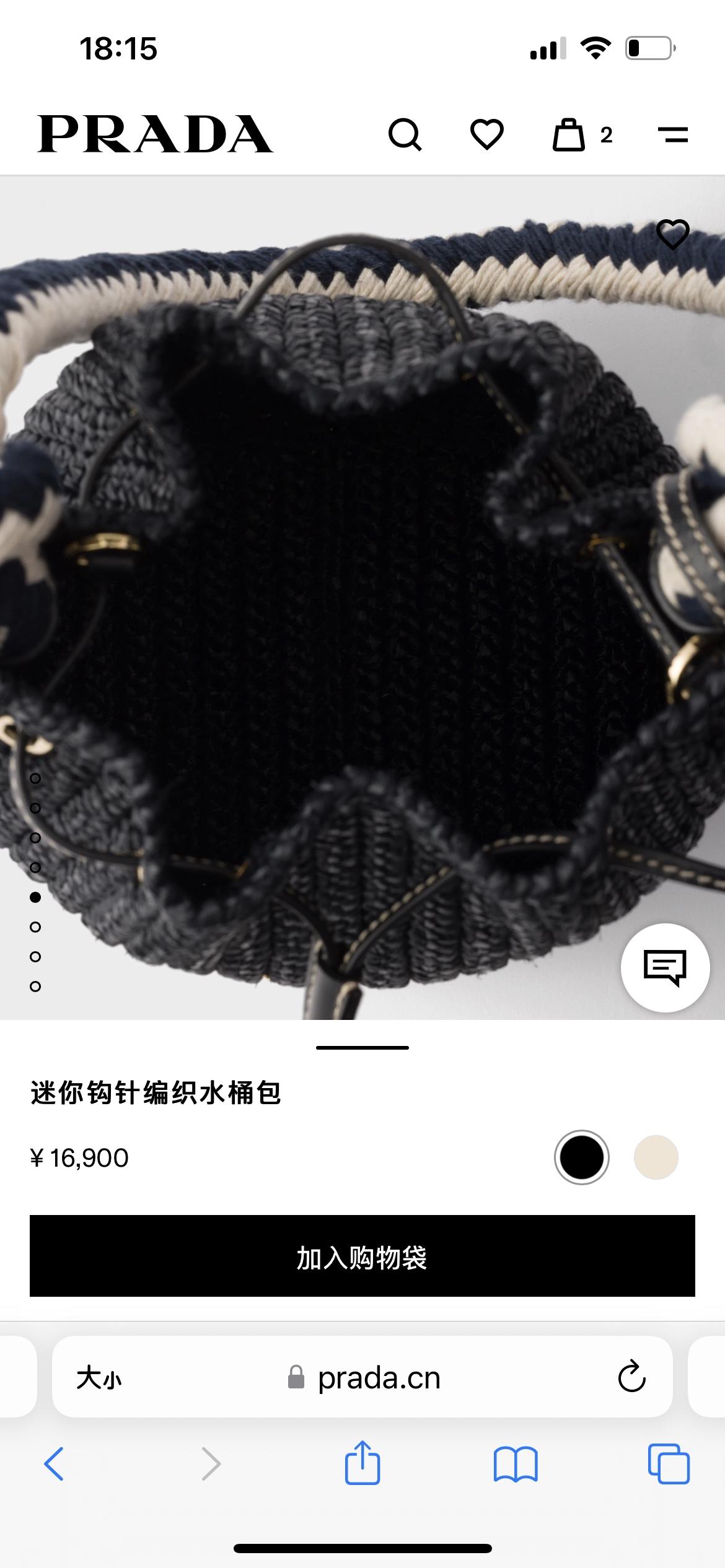Viewport: 725px width, 1568px height.
Task: Select the black color swatch
Action: tap(581, 1157)
